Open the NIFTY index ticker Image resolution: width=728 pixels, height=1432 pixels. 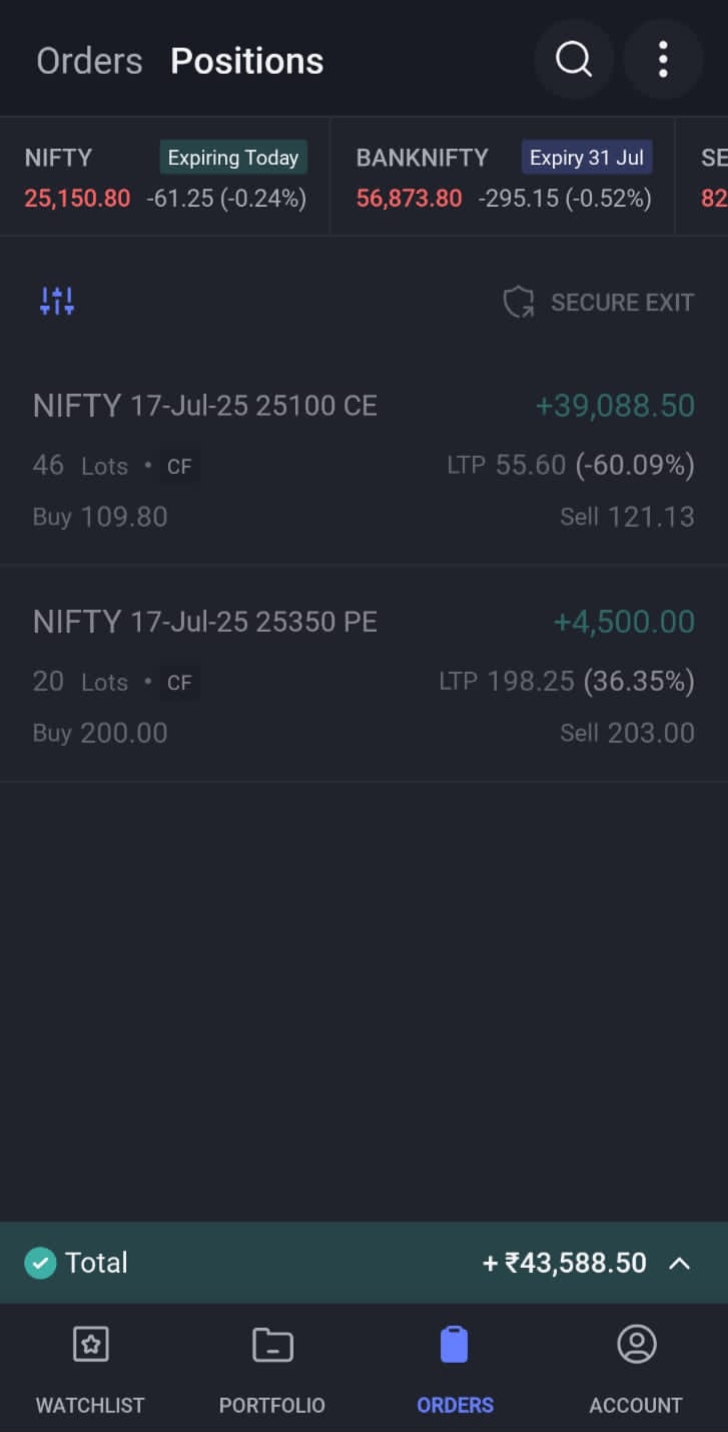165,177
